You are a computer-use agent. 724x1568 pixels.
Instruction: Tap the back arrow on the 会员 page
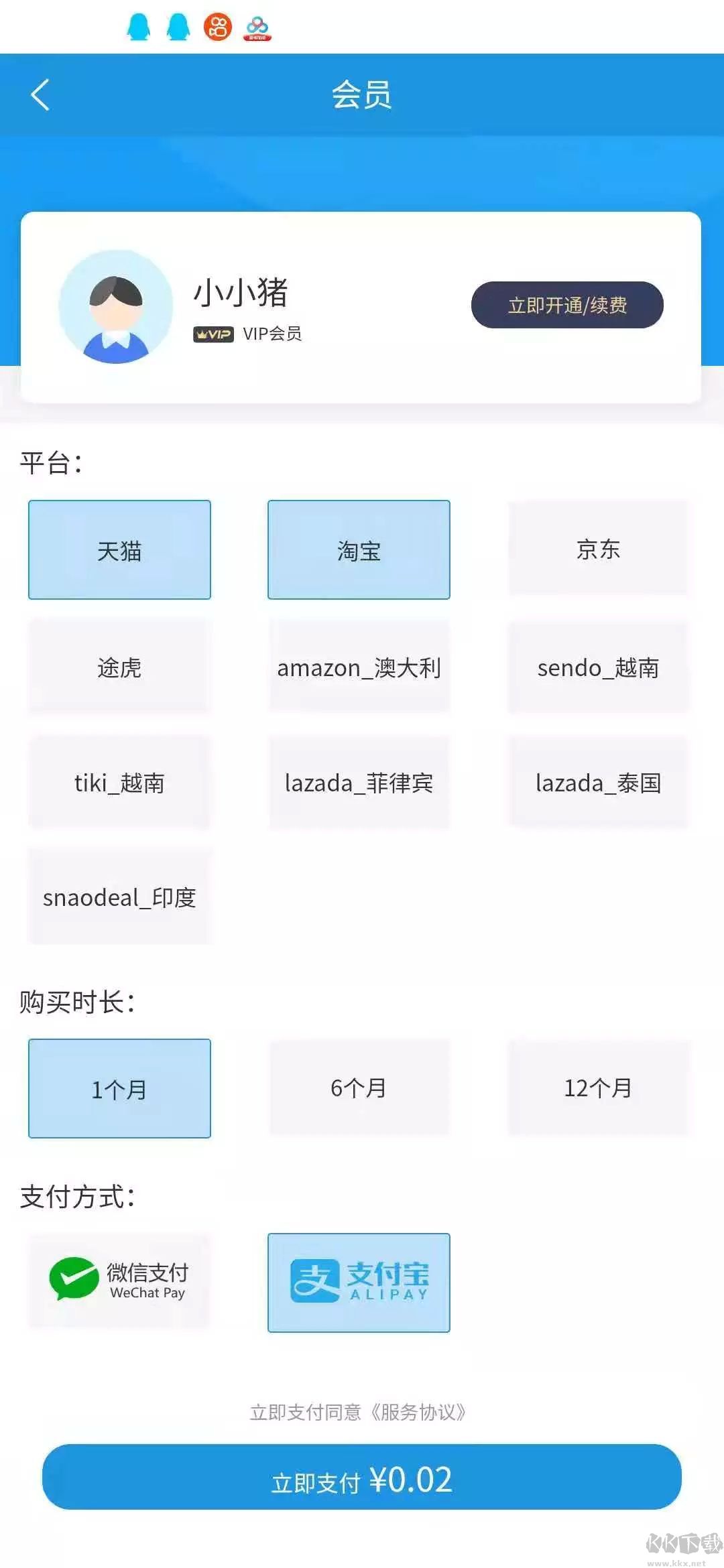click(x=40, y=94)
